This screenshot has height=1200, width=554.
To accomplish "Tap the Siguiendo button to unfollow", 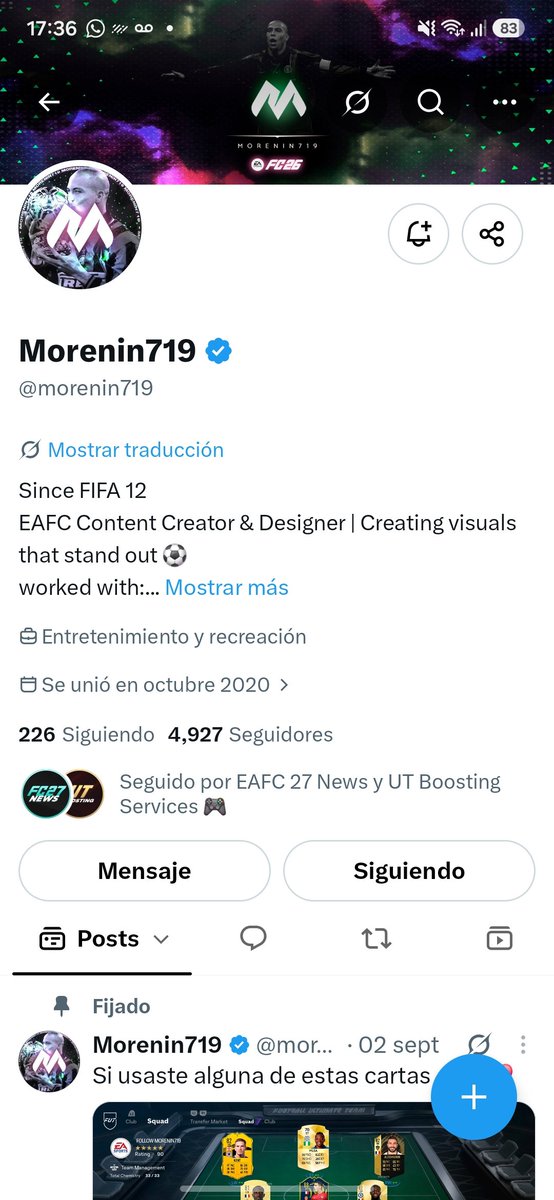I will point(409,871).
